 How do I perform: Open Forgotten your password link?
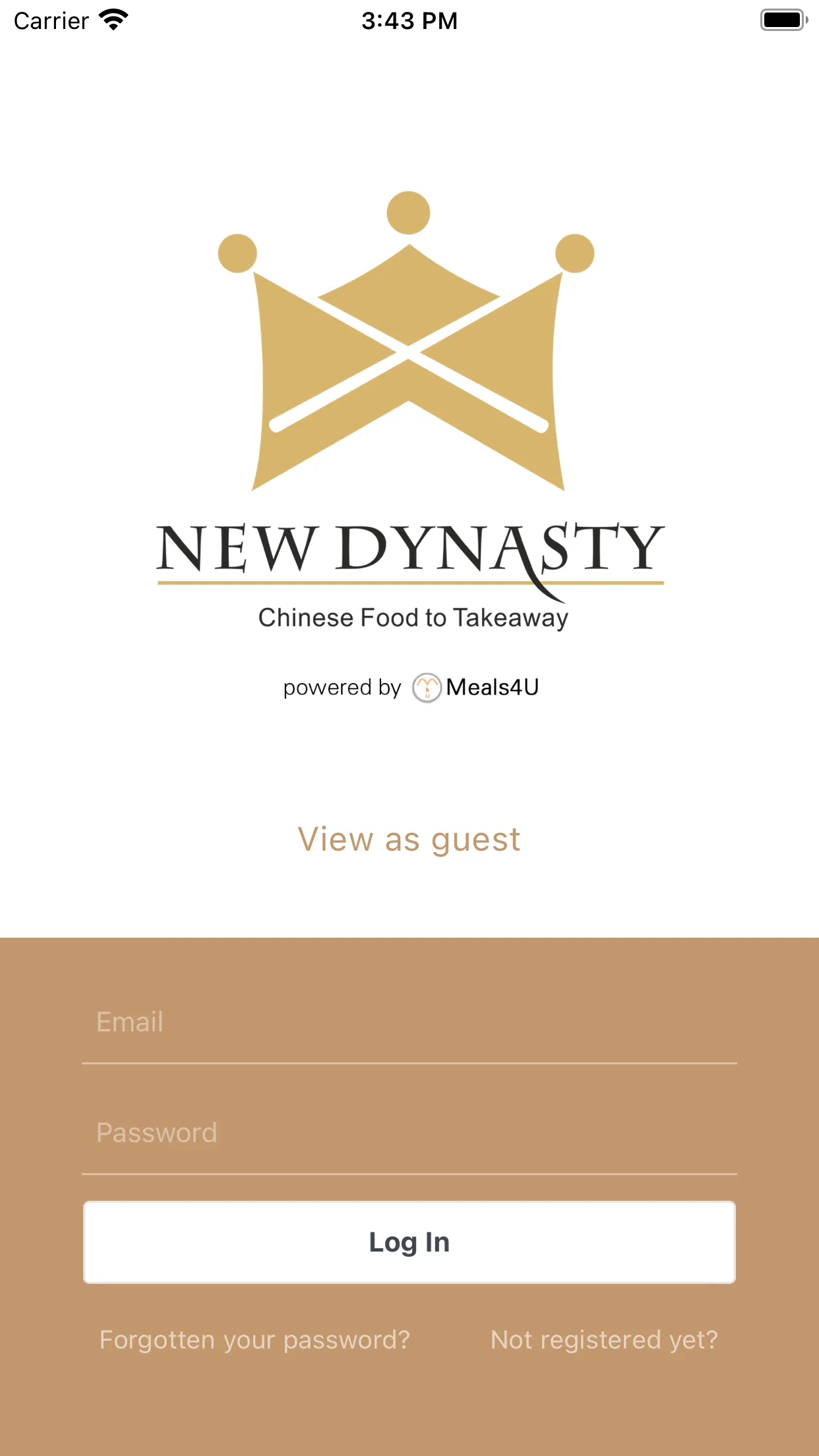click(x=255, y=1340)
